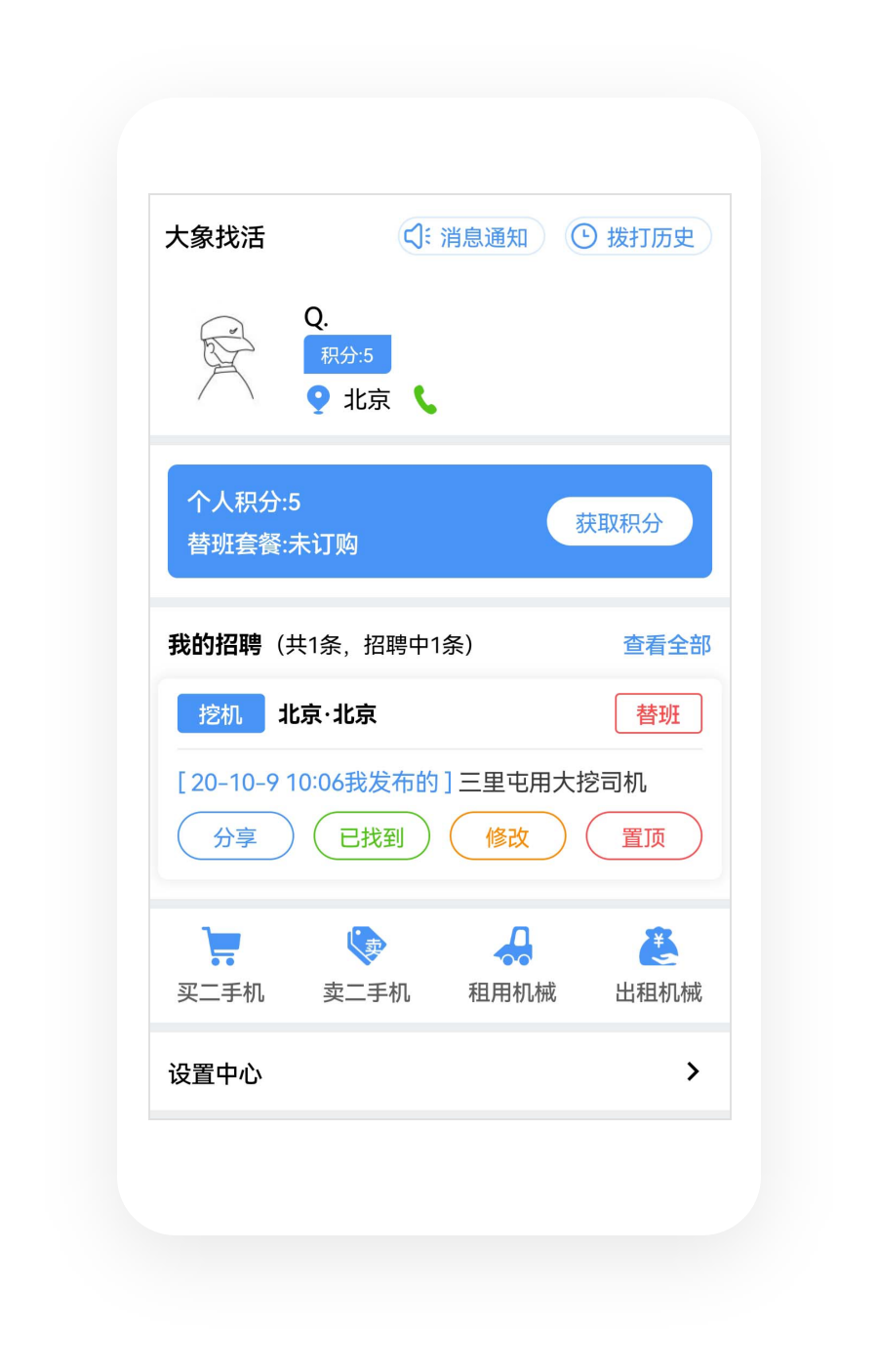Open 买二手机 section
Screen dimensions: 878x1372
tap(221, 965)
